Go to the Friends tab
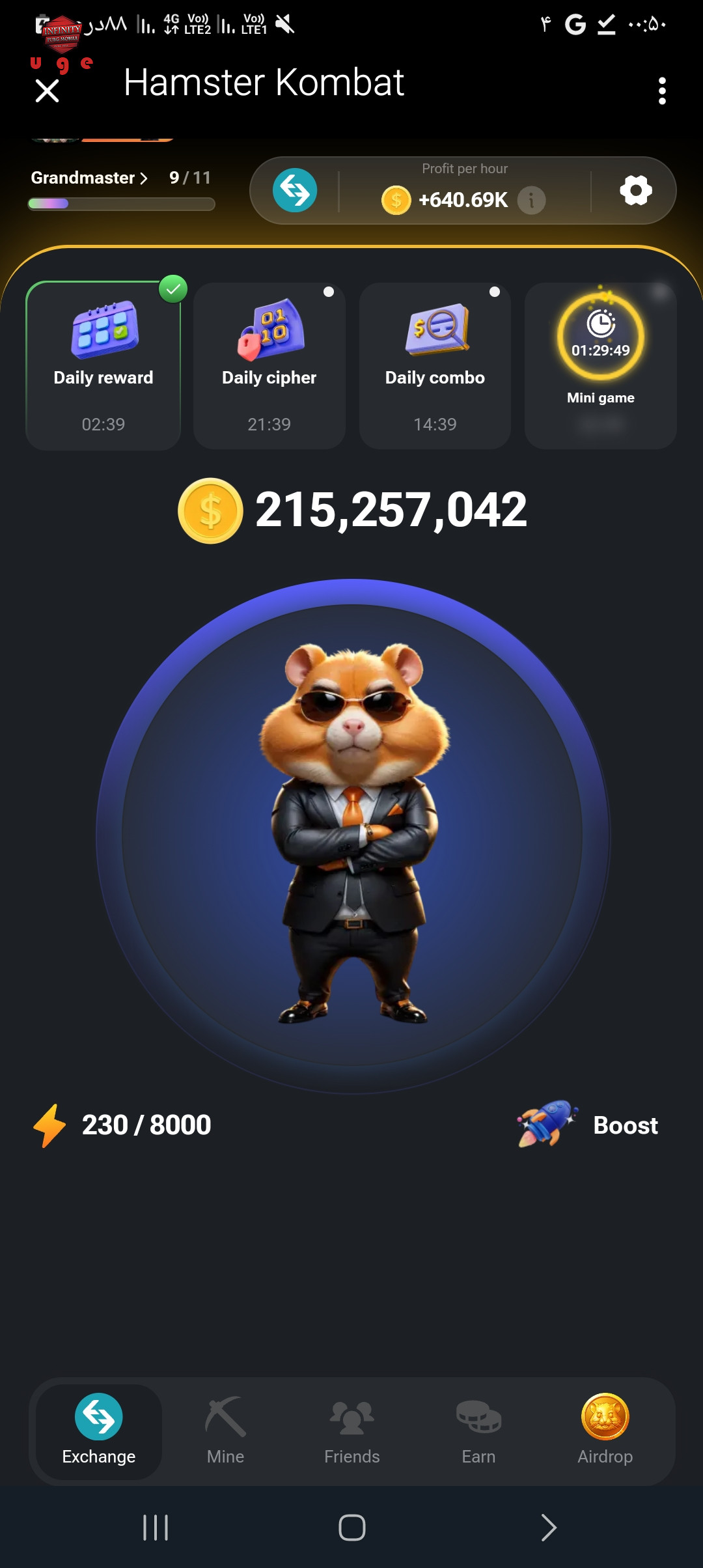 click(352, 1431)
